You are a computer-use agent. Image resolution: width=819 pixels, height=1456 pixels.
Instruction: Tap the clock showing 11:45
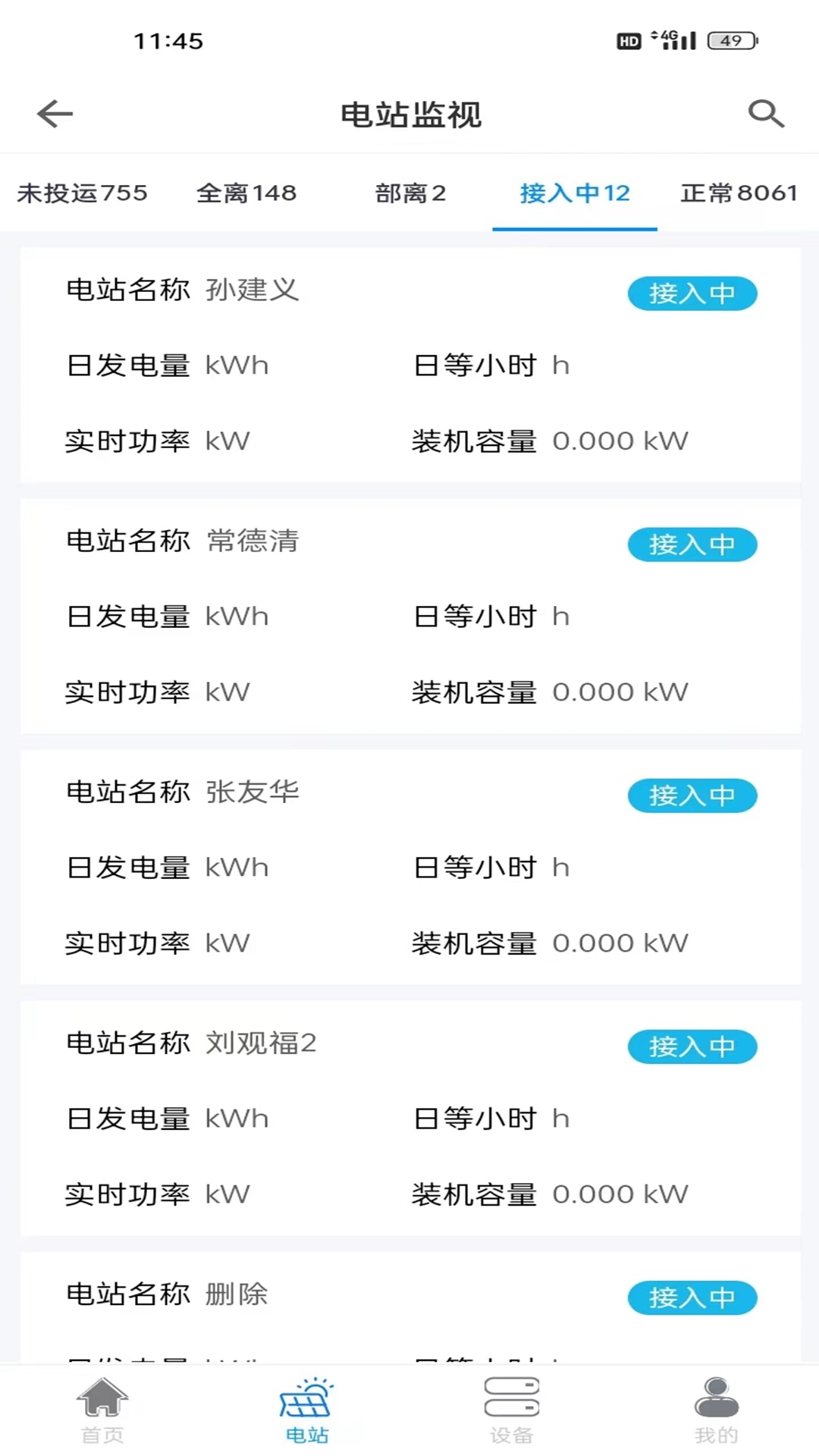(x=168, y=42)
